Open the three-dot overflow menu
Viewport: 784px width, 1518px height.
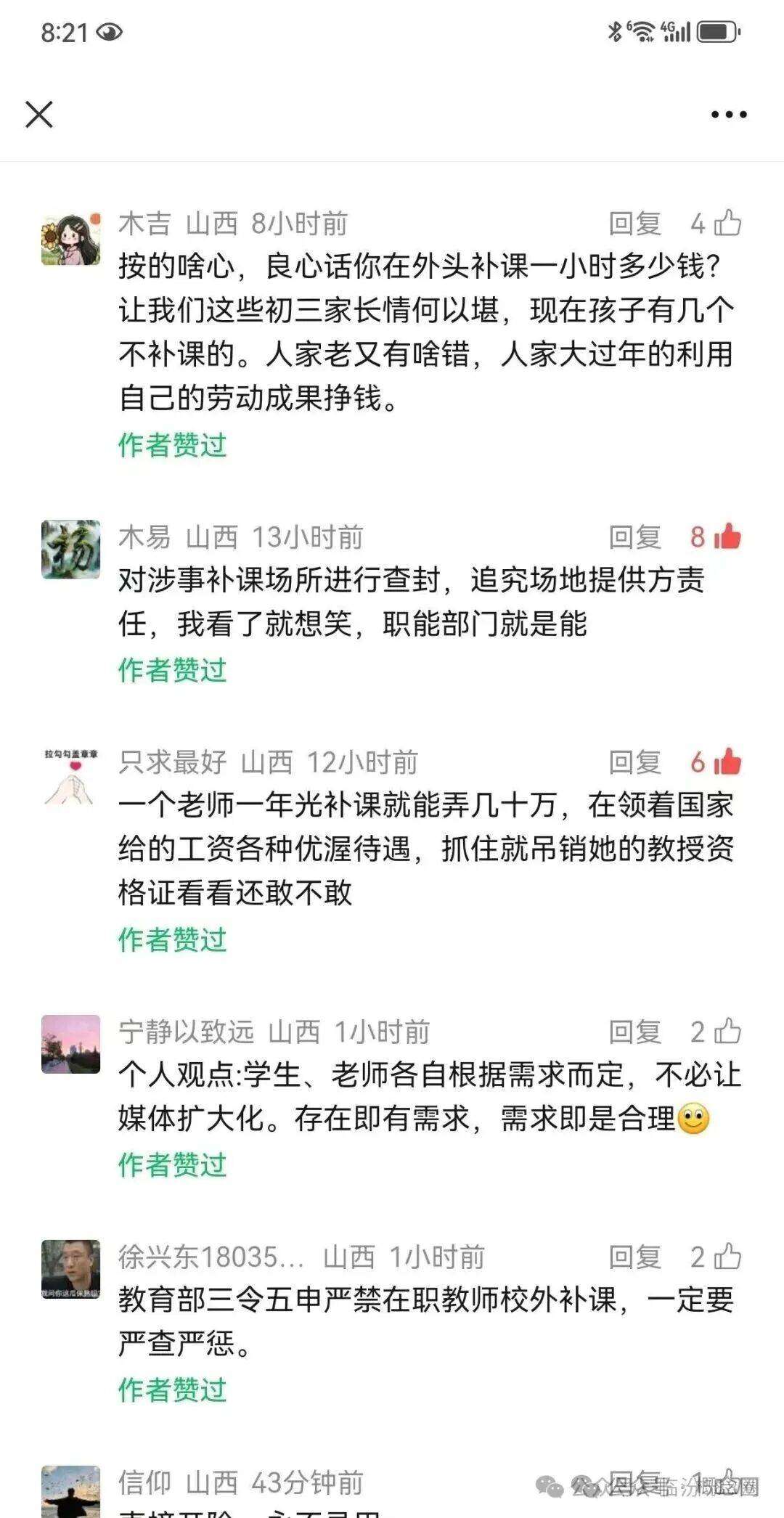click(728, 115)
